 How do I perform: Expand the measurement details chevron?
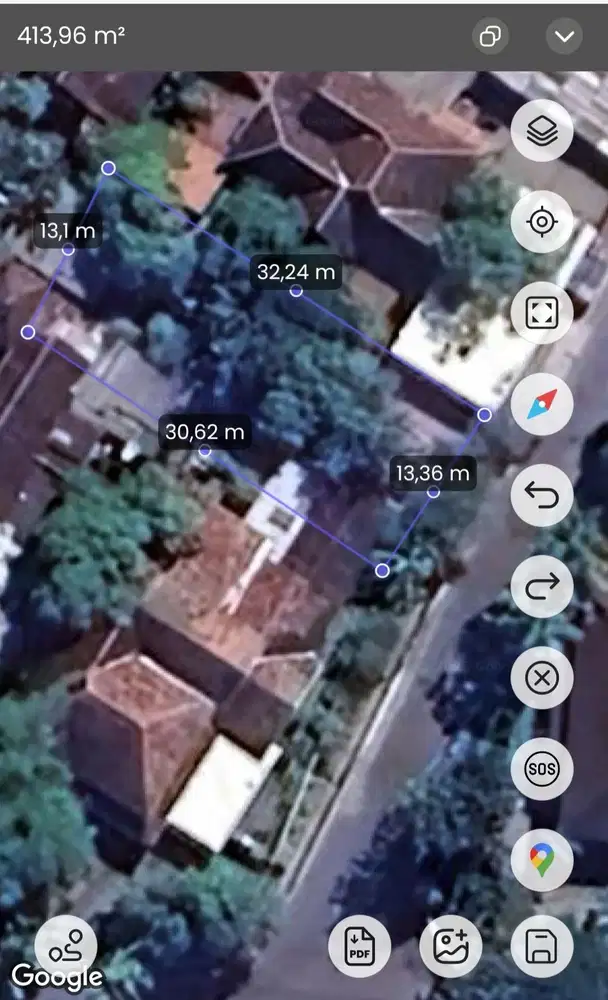click(564, 37)
